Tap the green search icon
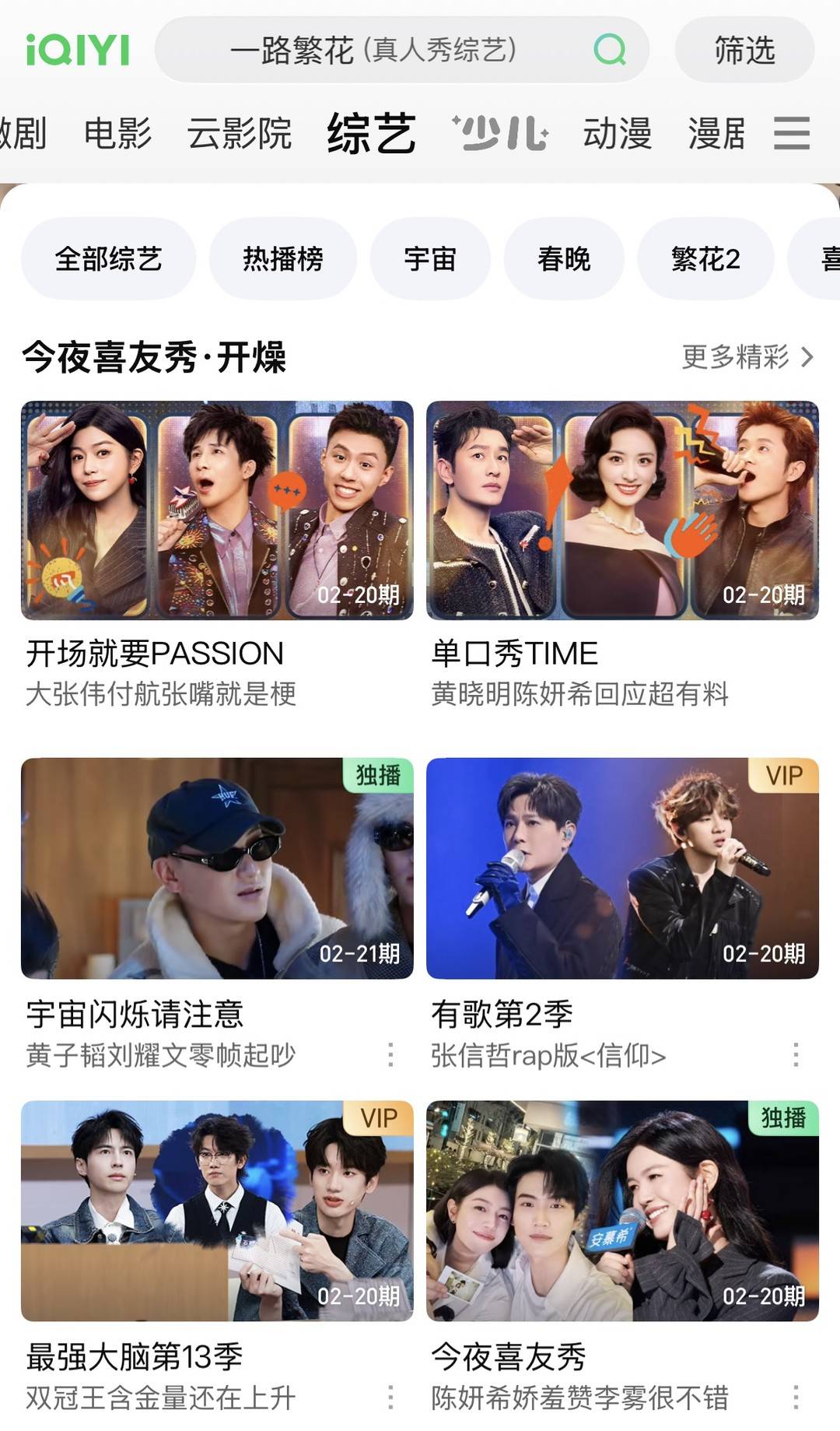 point(610,50)
